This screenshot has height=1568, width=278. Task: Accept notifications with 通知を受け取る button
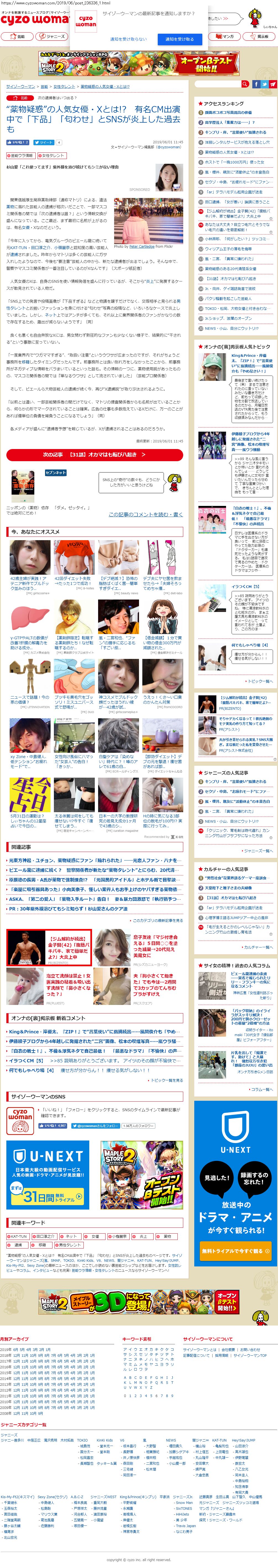(x=179, y=39)
